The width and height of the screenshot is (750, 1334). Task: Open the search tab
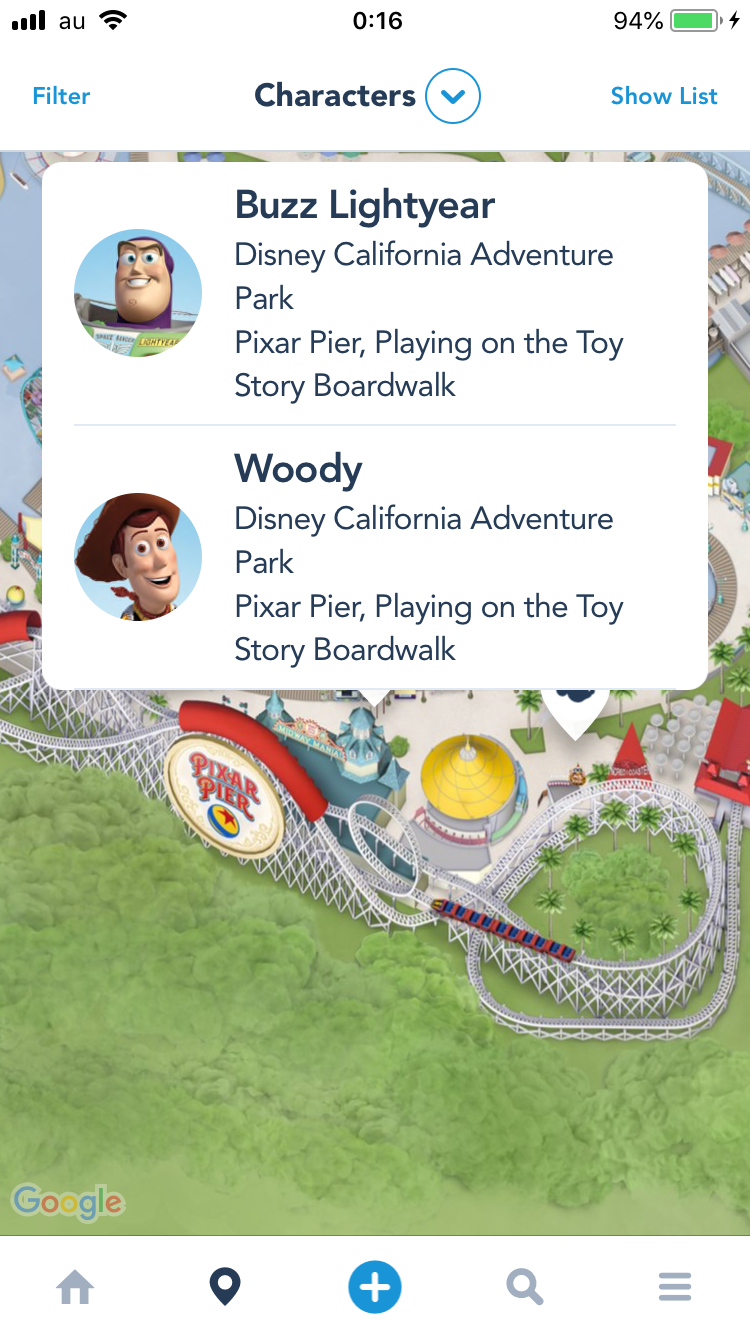pos(525,1286)
